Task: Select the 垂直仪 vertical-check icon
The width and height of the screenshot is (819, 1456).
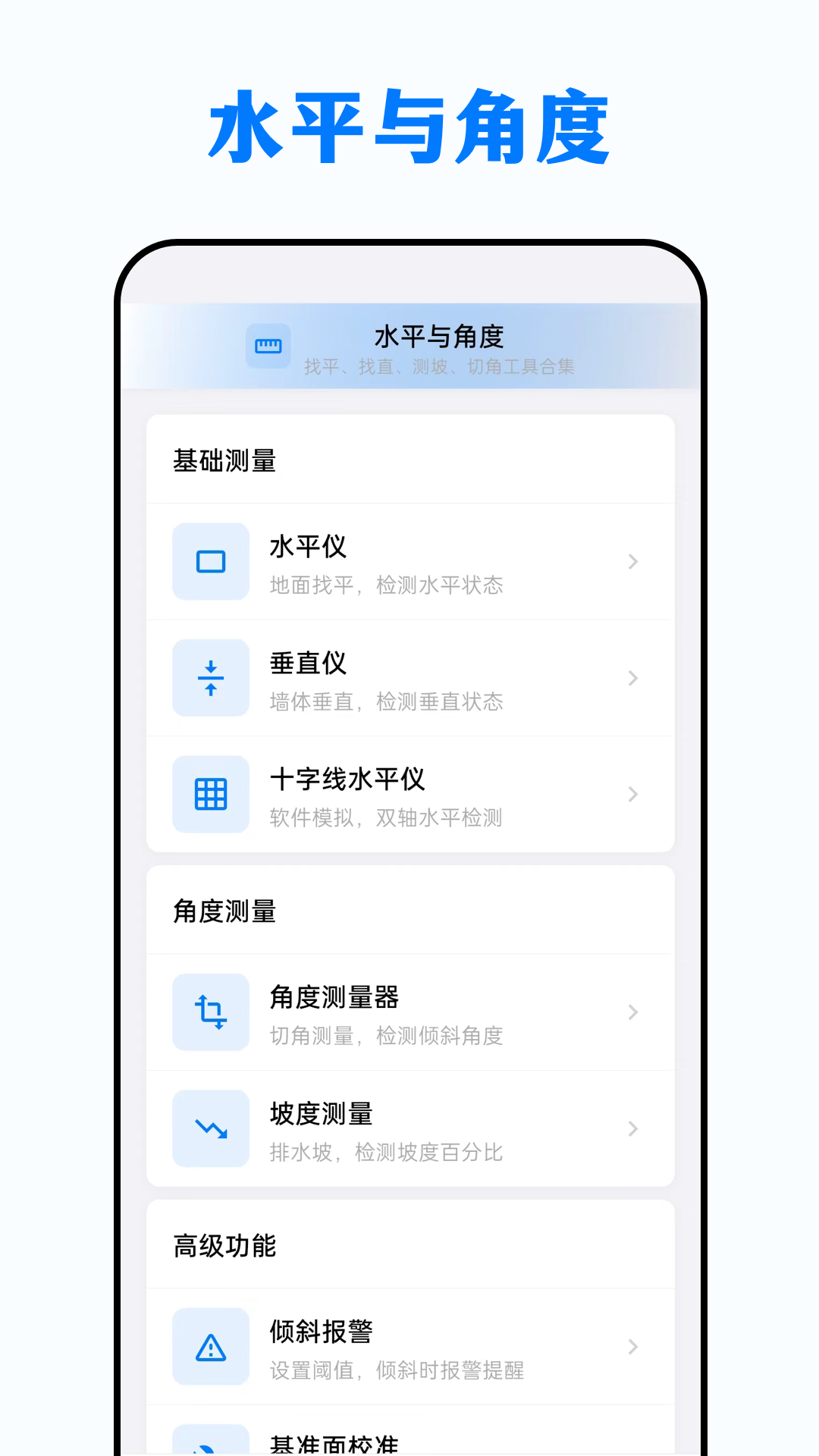Action: (x=211, y=679)
